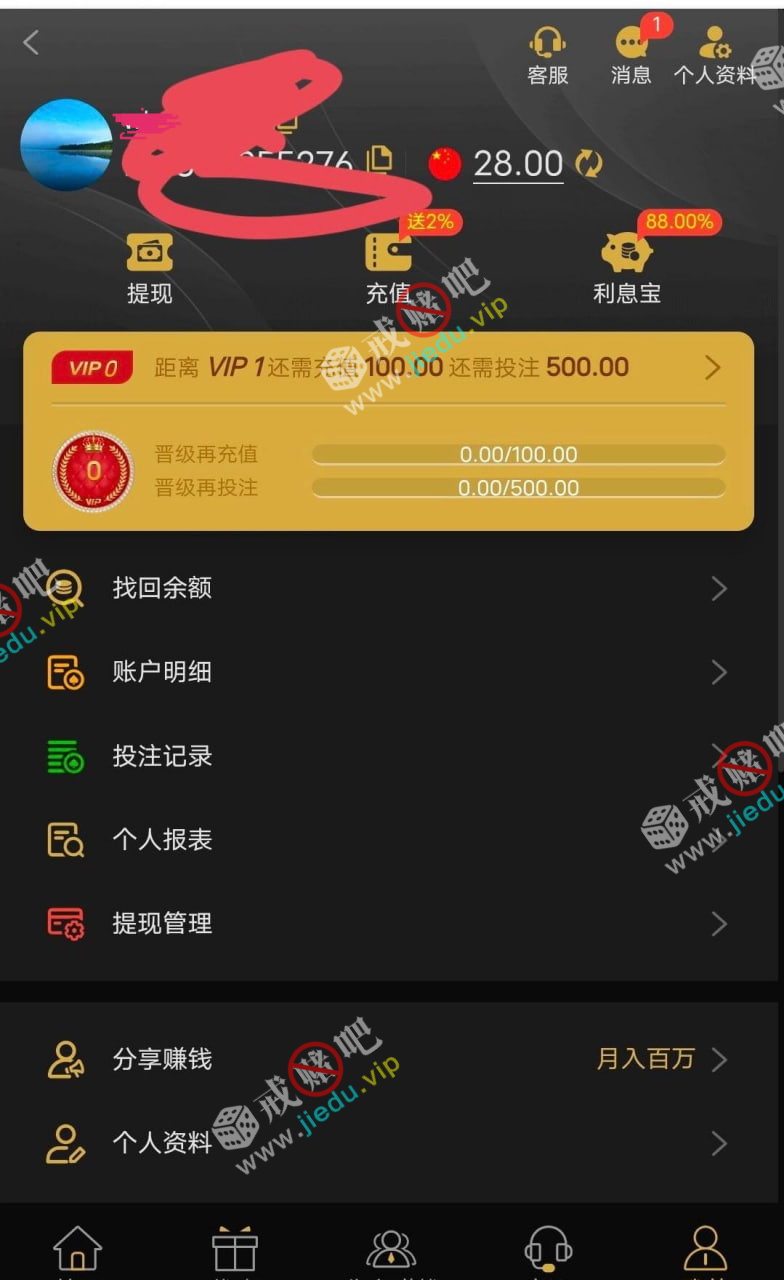Refresh the 28.00 balance

coord(589,163)
